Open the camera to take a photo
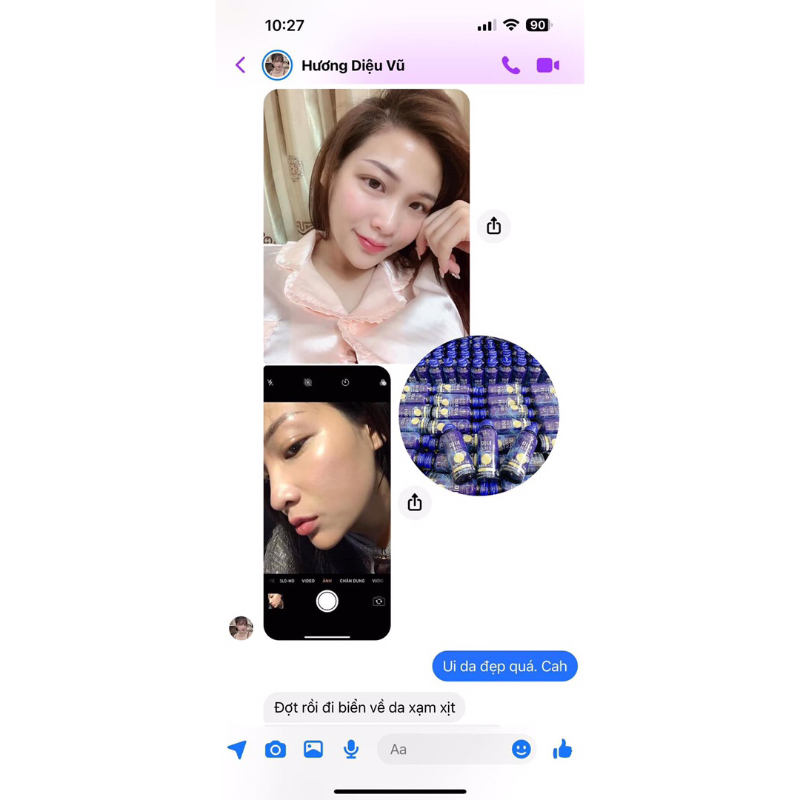 [275, 749]
